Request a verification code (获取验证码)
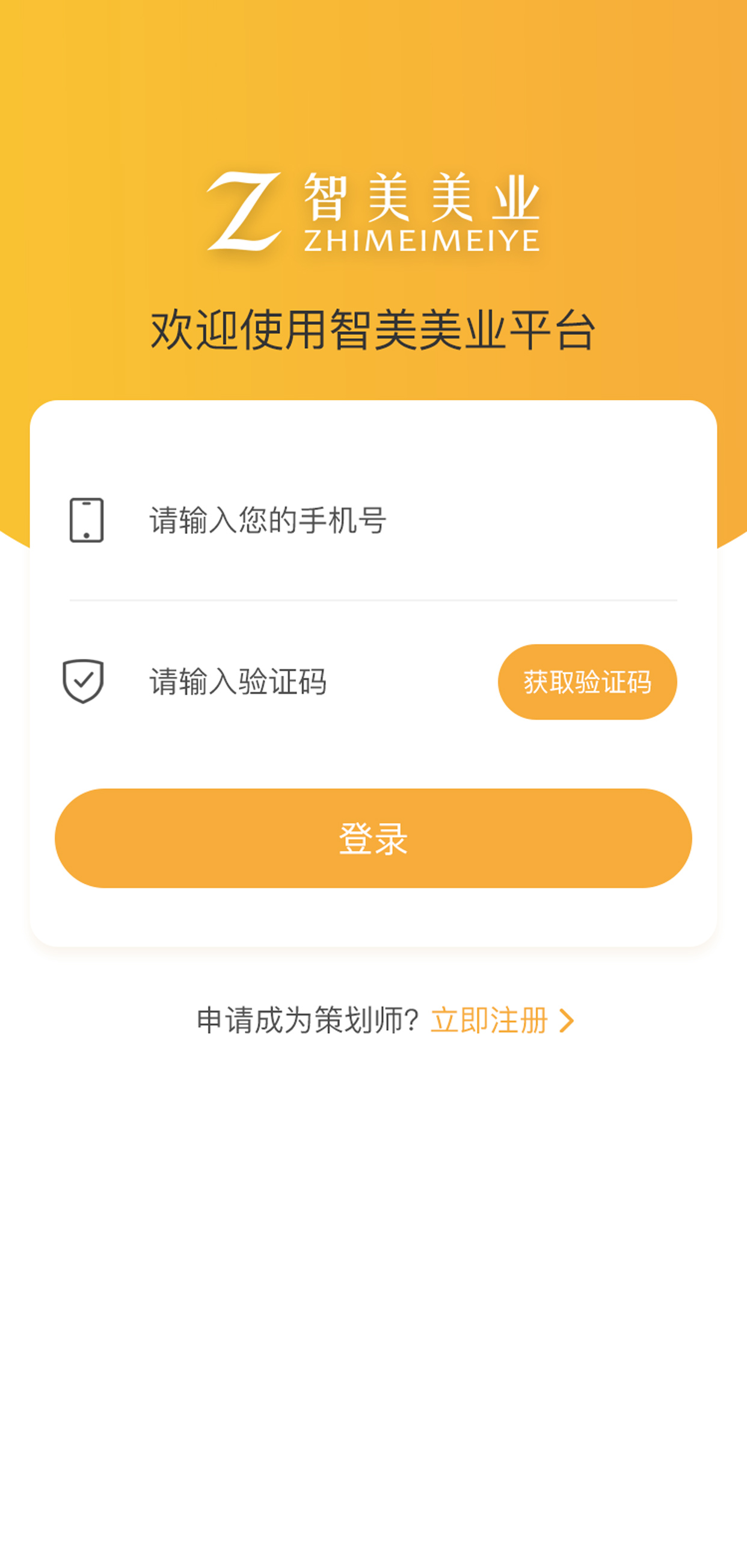 (587, 682)
